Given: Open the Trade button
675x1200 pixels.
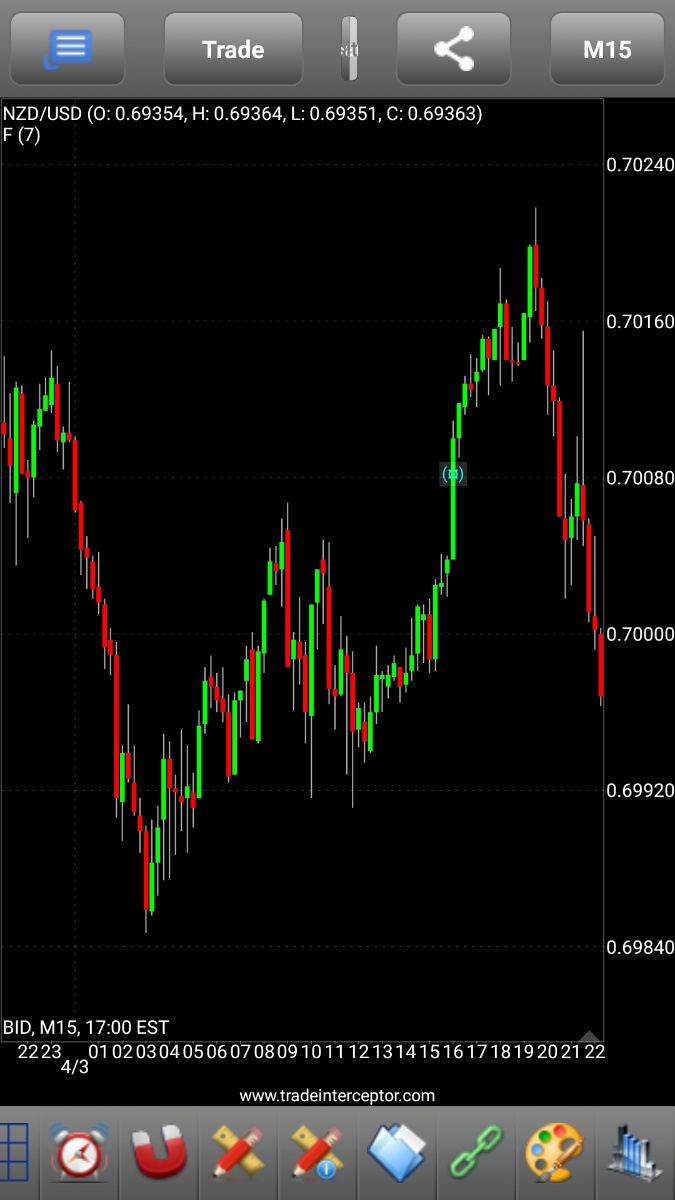Looking at the screenshot, I should [233, 49].
